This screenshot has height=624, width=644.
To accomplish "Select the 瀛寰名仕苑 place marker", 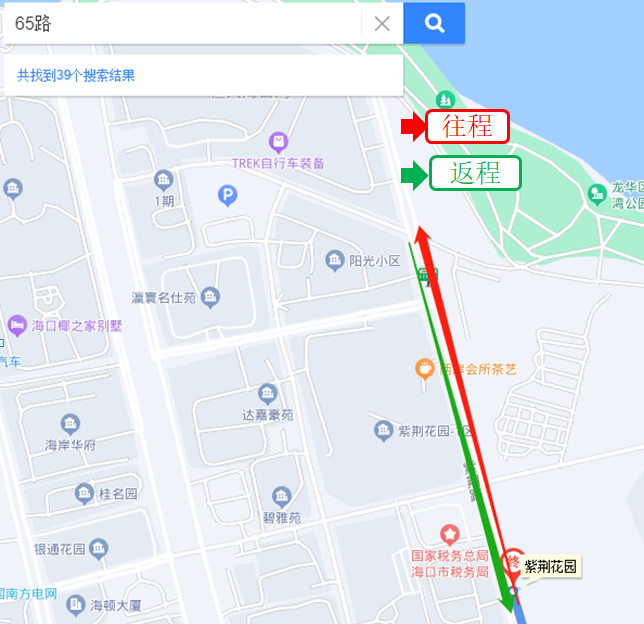I will coord(210,296).
